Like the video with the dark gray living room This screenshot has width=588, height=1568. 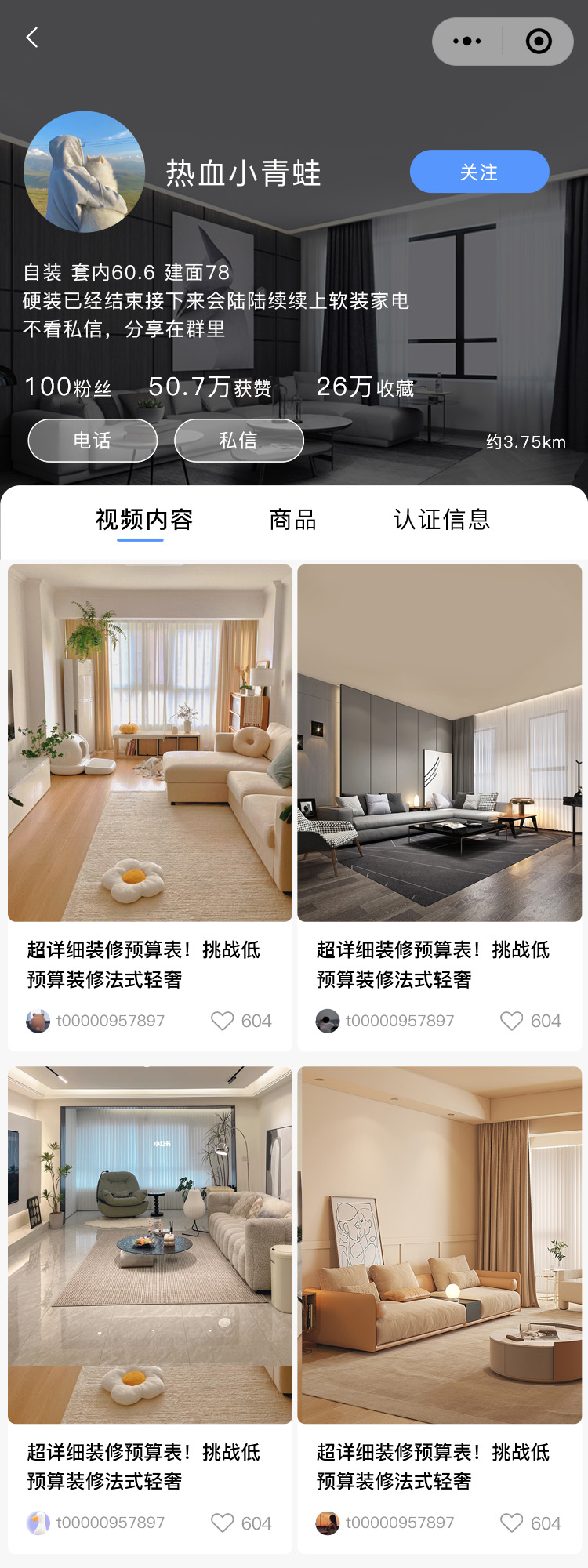(x=512, y=1021)
